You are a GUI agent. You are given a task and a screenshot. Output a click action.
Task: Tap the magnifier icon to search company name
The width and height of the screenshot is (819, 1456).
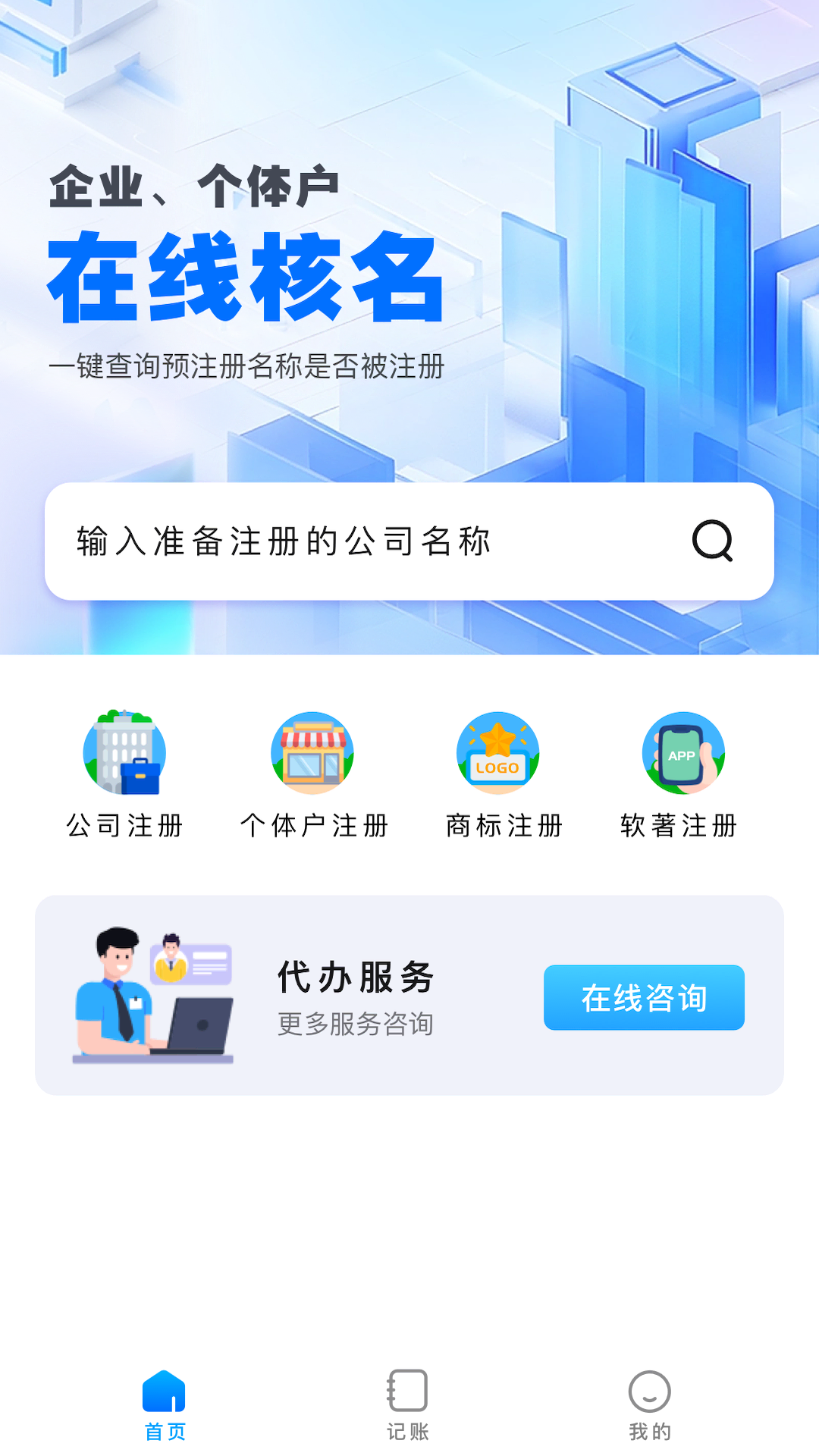point(711,543)
